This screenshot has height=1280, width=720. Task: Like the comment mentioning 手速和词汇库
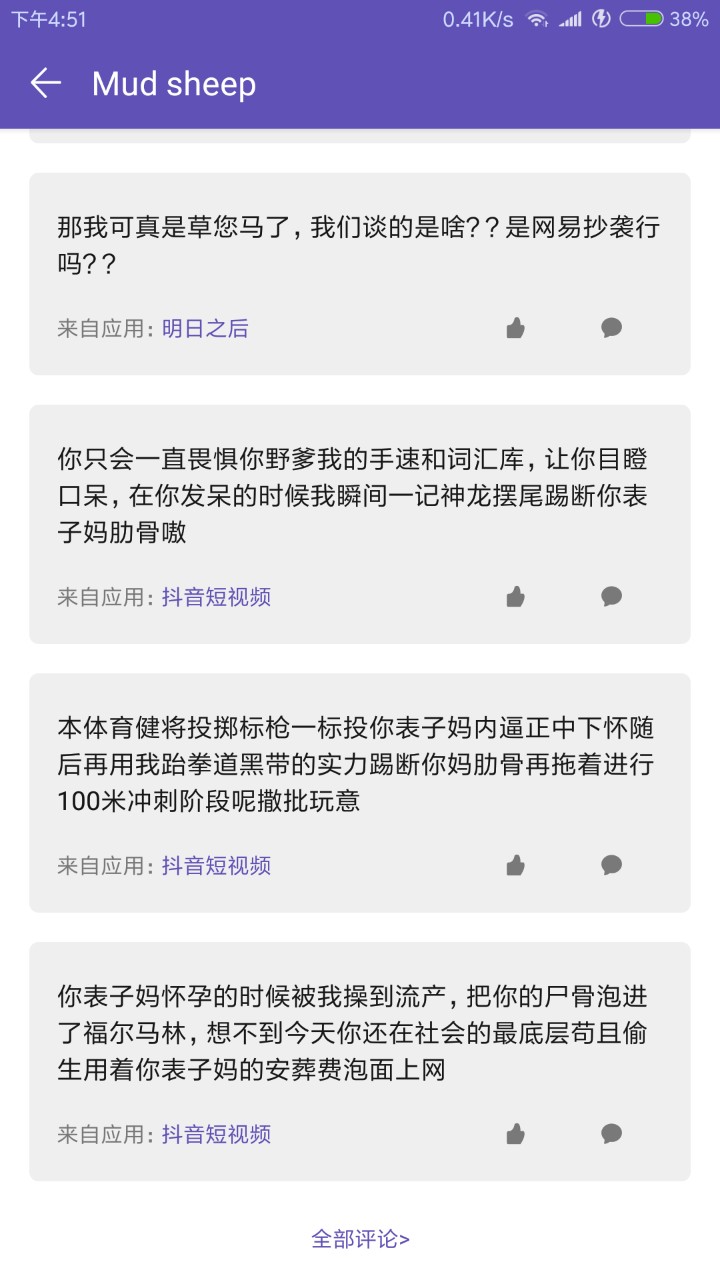tap(515, 597)
